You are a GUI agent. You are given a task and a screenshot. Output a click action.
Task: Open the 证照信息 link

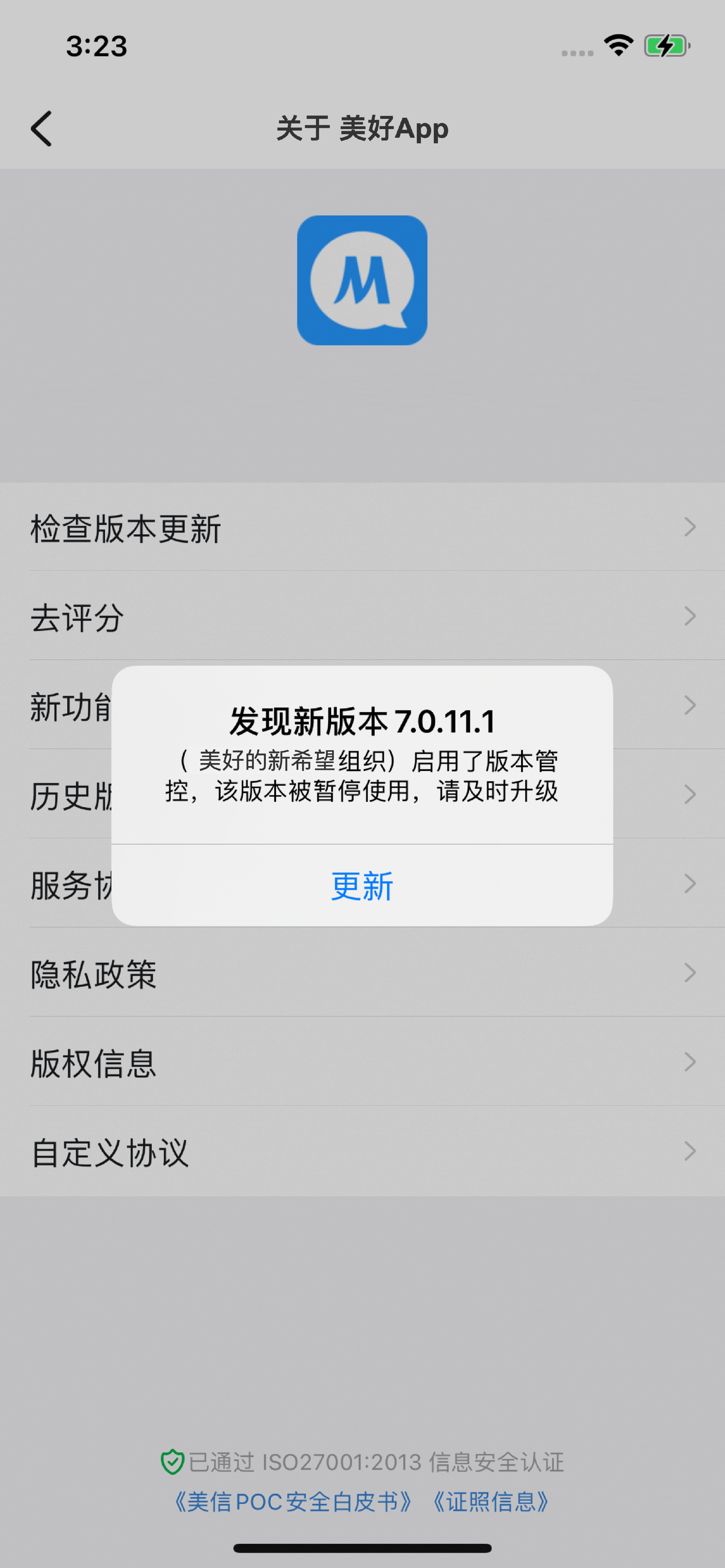point(491,1502)
